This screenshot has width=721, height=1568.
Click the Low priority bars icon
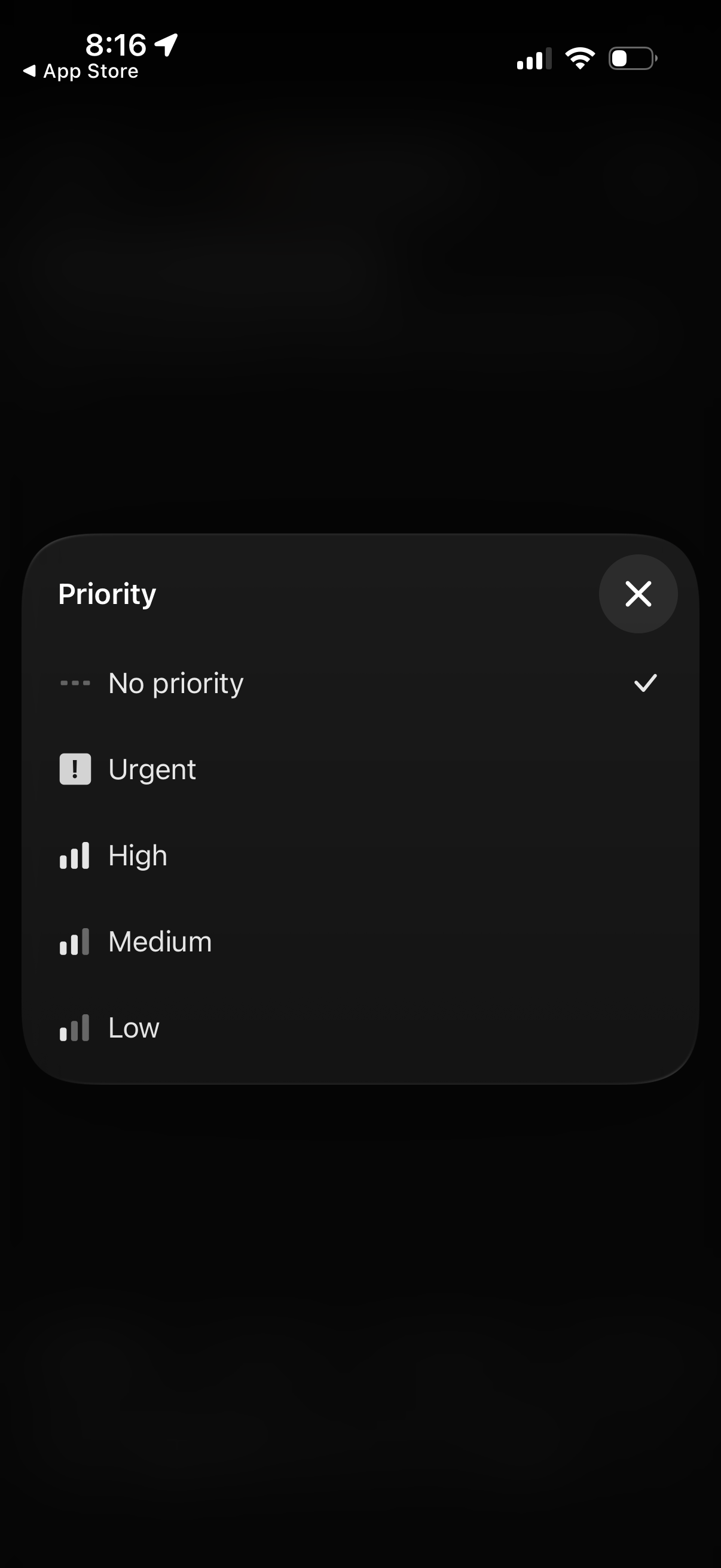click(74, 1027)
